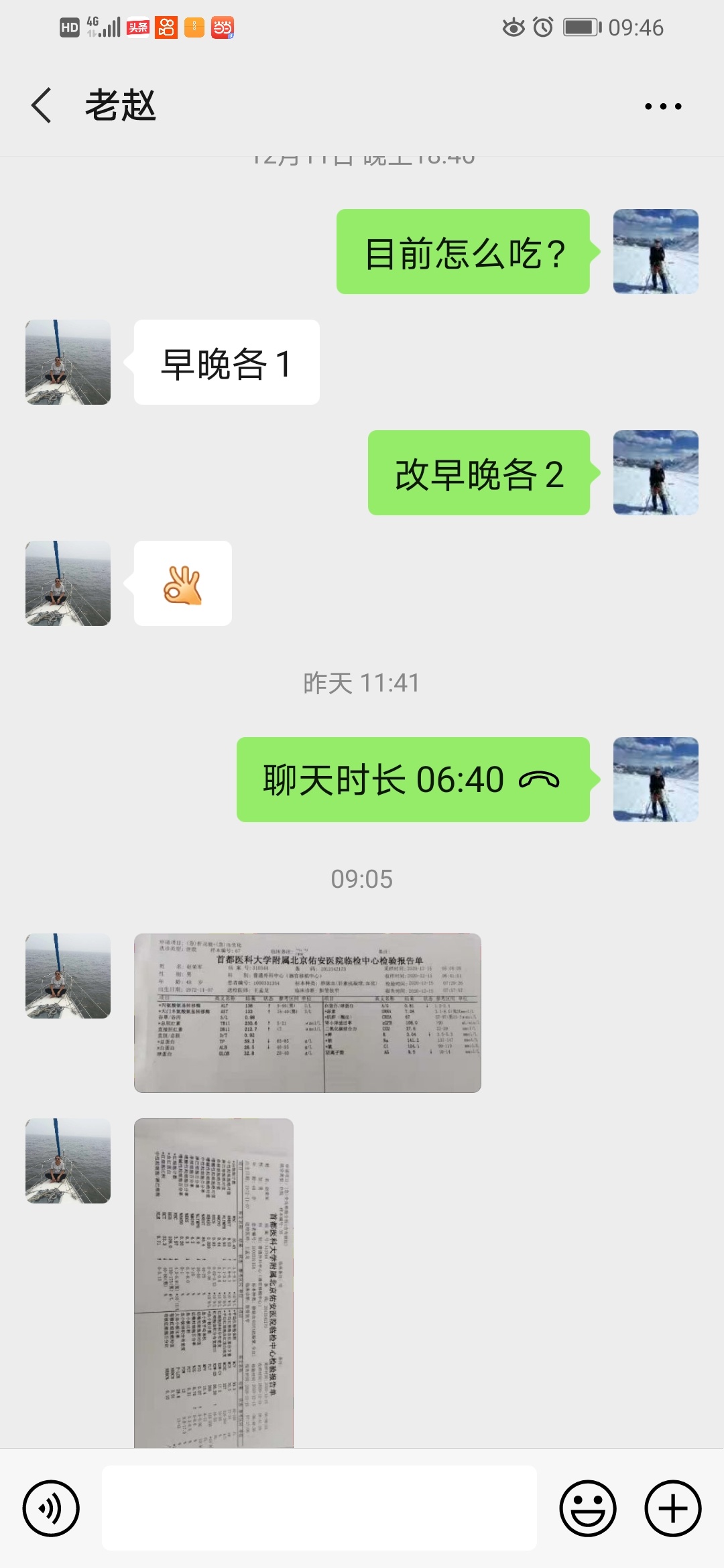
Task: Open the vertical lab report photo
Action: tap(214, 1283)
